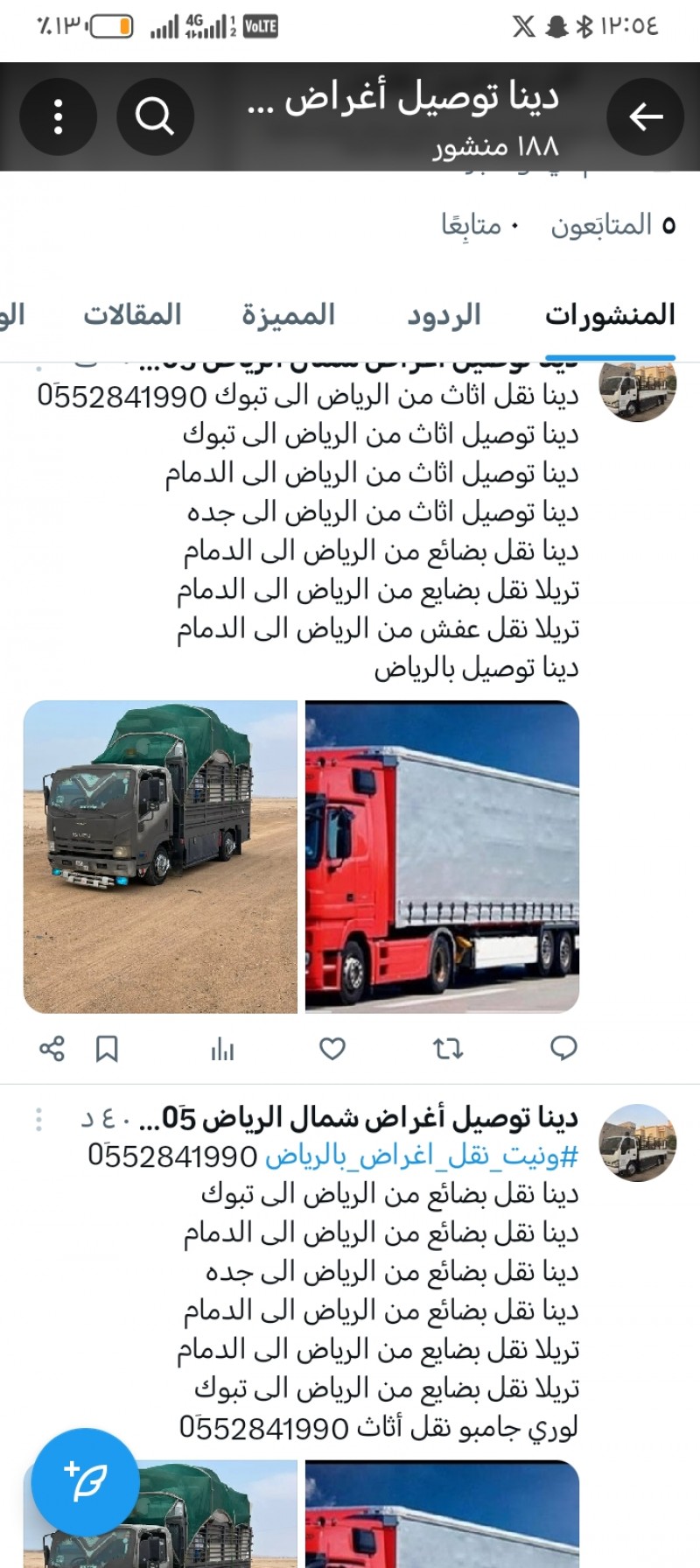The width and height of the screenshot is (700, 1568).
Task: Open the المتابعون followers list
Action: [x=612, y=226]
